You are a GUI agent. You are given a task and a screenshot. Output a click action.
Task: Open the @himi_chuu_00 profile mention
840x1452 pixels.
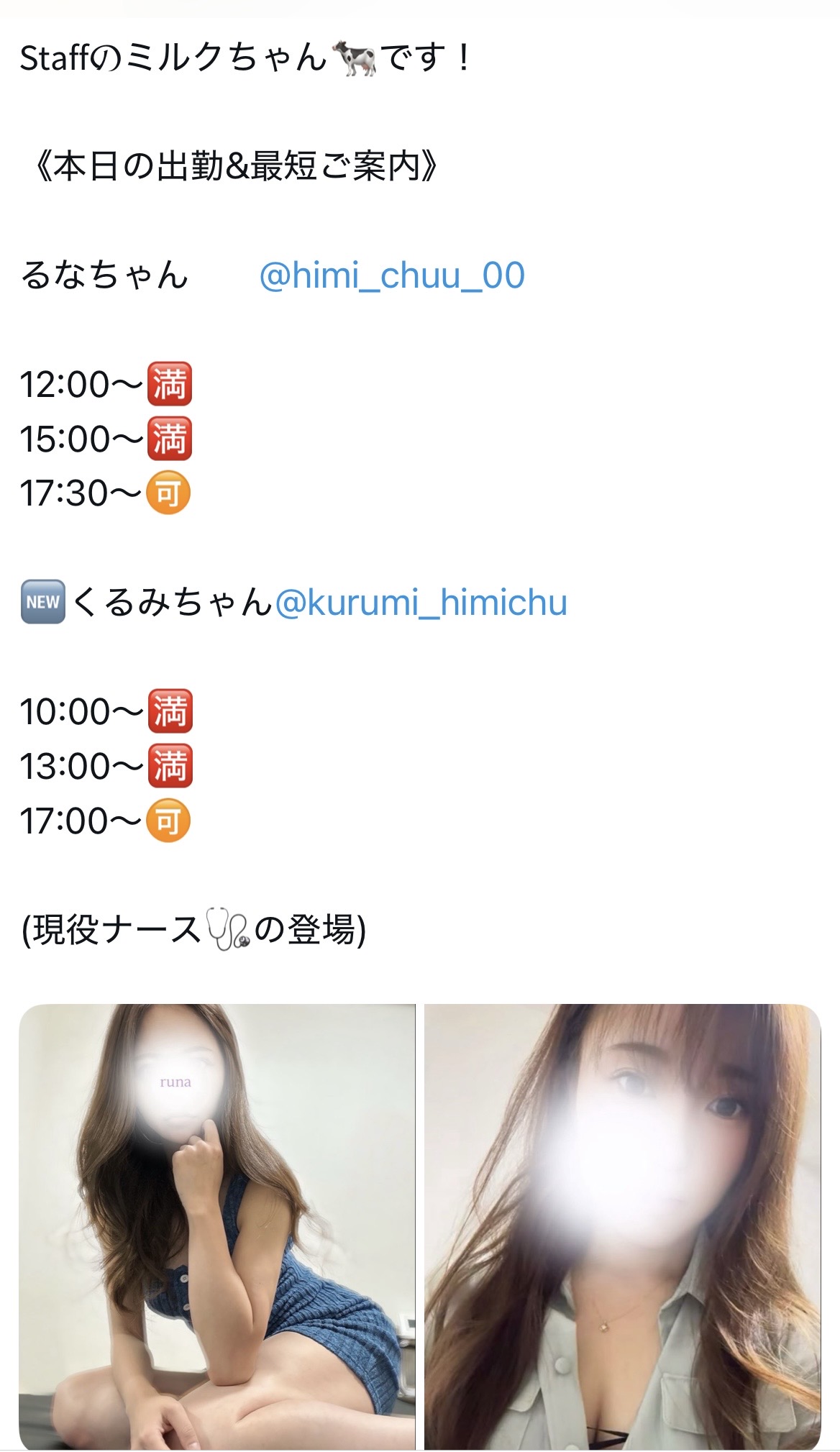(392, 276)
